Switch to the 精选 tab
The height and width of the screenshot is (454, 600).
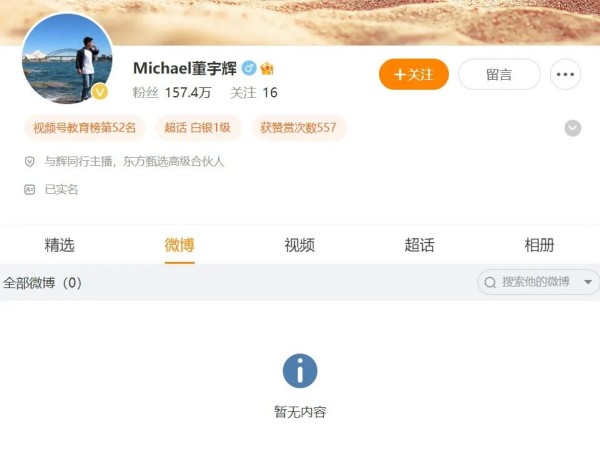[x=59, y=245]
